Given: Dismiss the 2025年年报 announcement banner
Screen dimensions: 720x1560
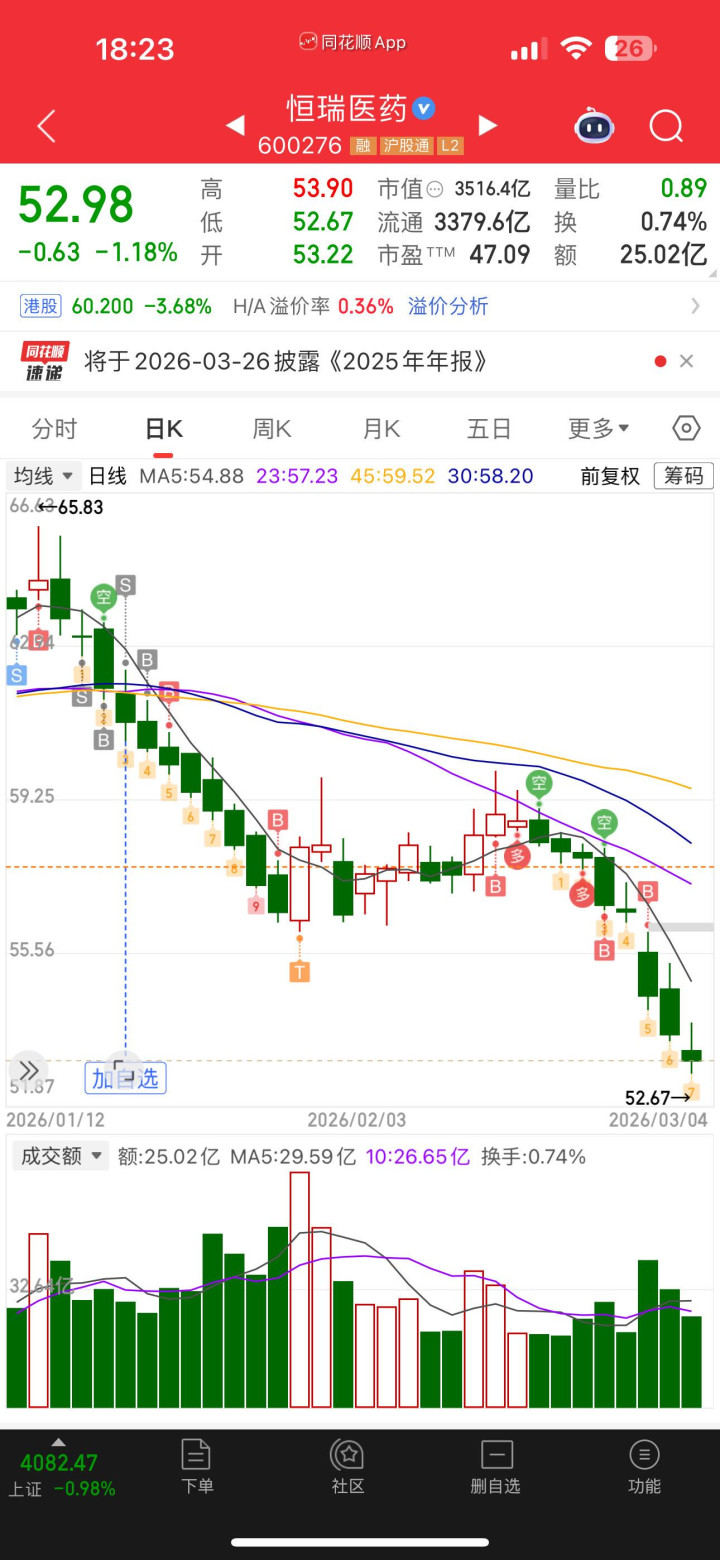Looking at the screenshot, I should [686, 361].
